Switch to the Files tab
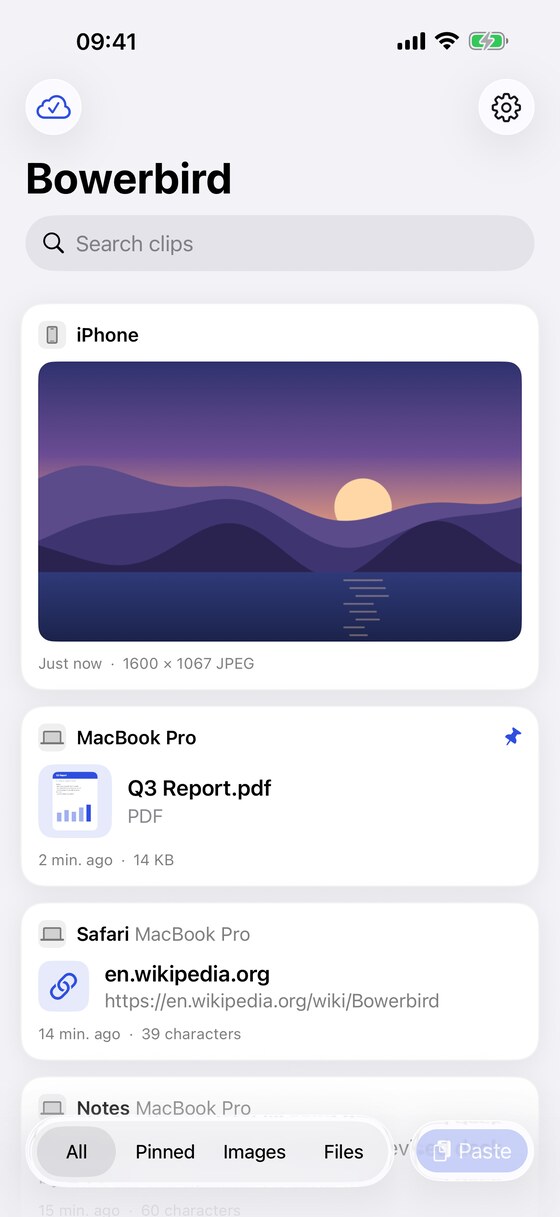560x1217 pixels. click(343, 1152)
